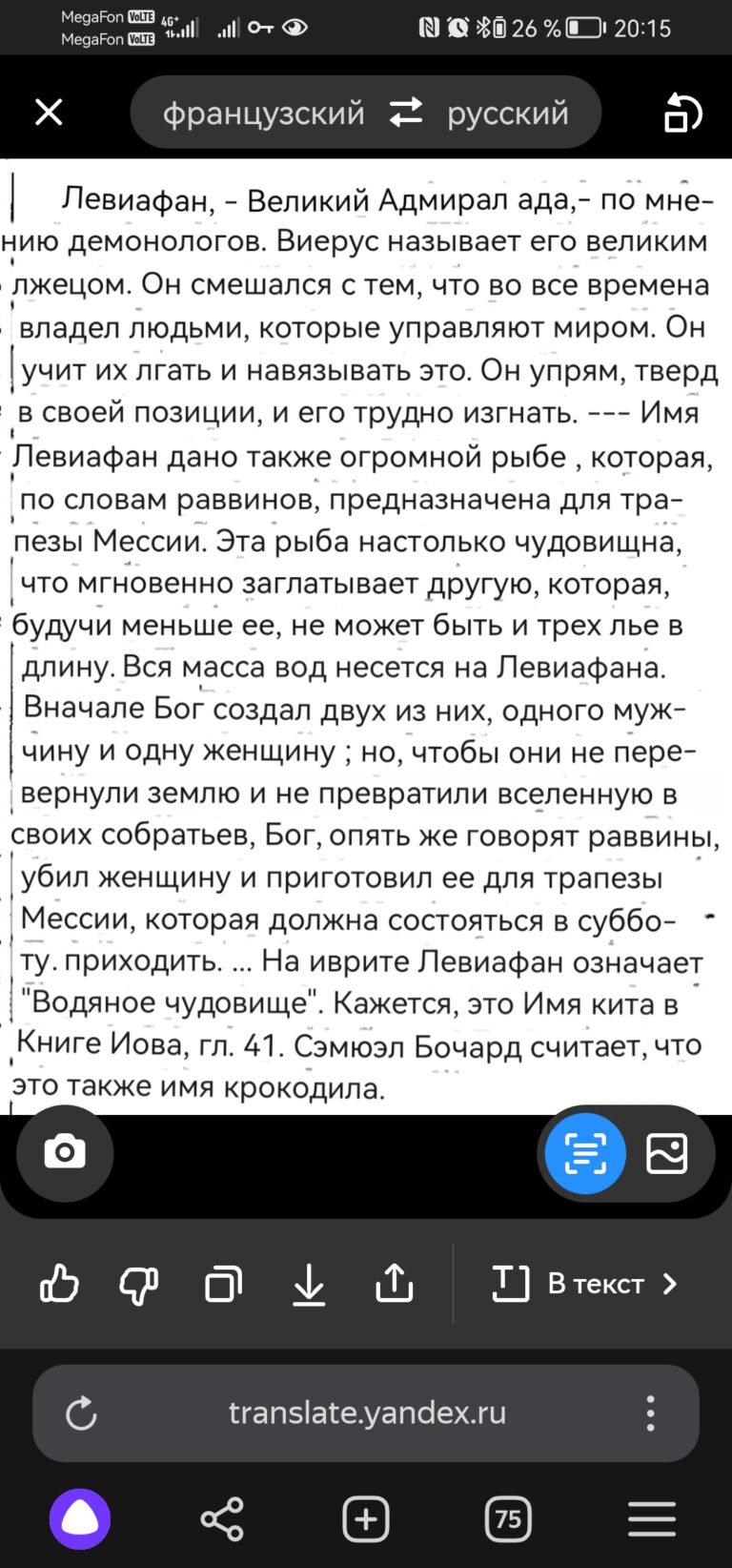
Task: View the 75 open tabs
Action: (508, 1519)
